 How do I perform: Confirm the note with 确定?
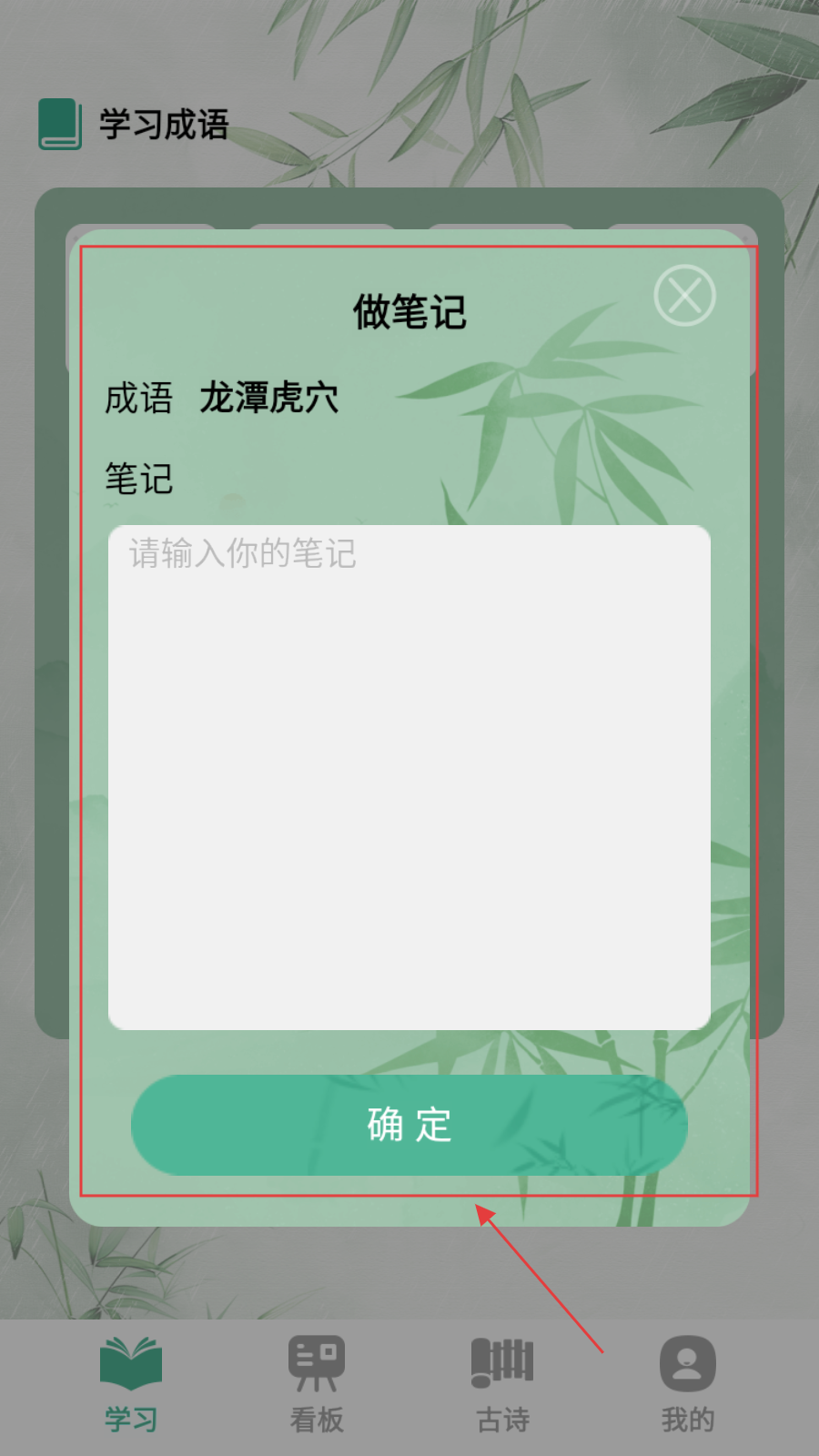tap(409, 1125)
